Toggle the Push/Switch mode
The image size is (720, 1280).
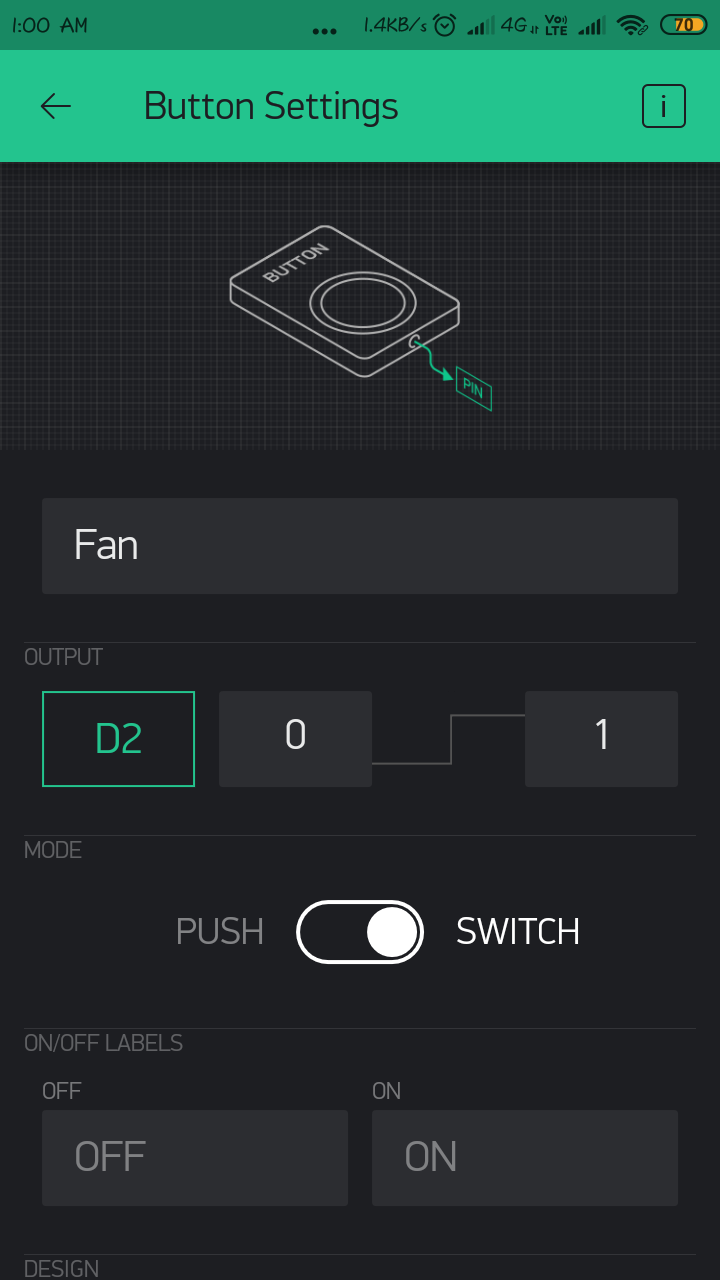(360, 932)
